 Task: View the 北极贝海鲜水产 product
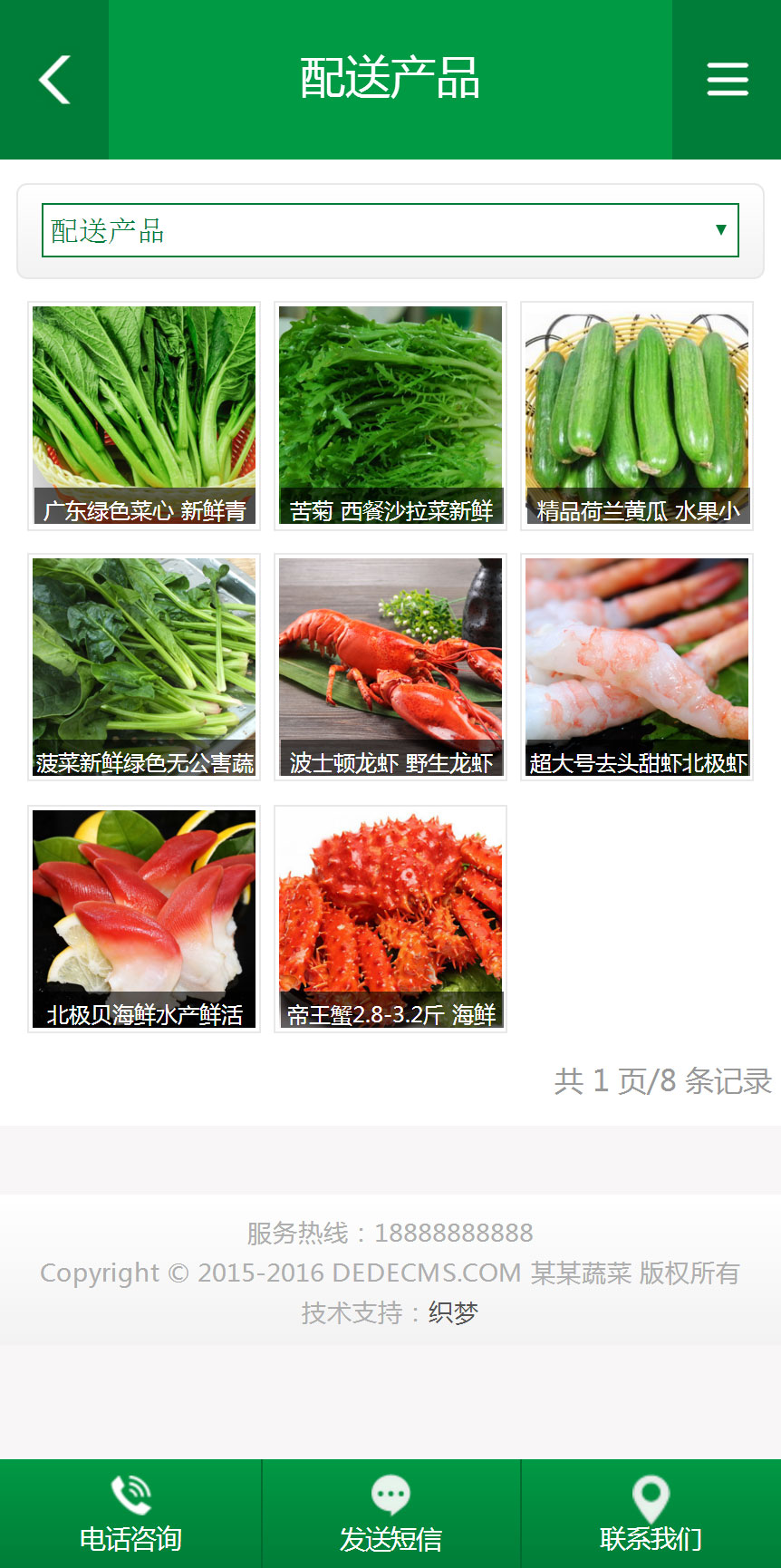pos(144,919)
